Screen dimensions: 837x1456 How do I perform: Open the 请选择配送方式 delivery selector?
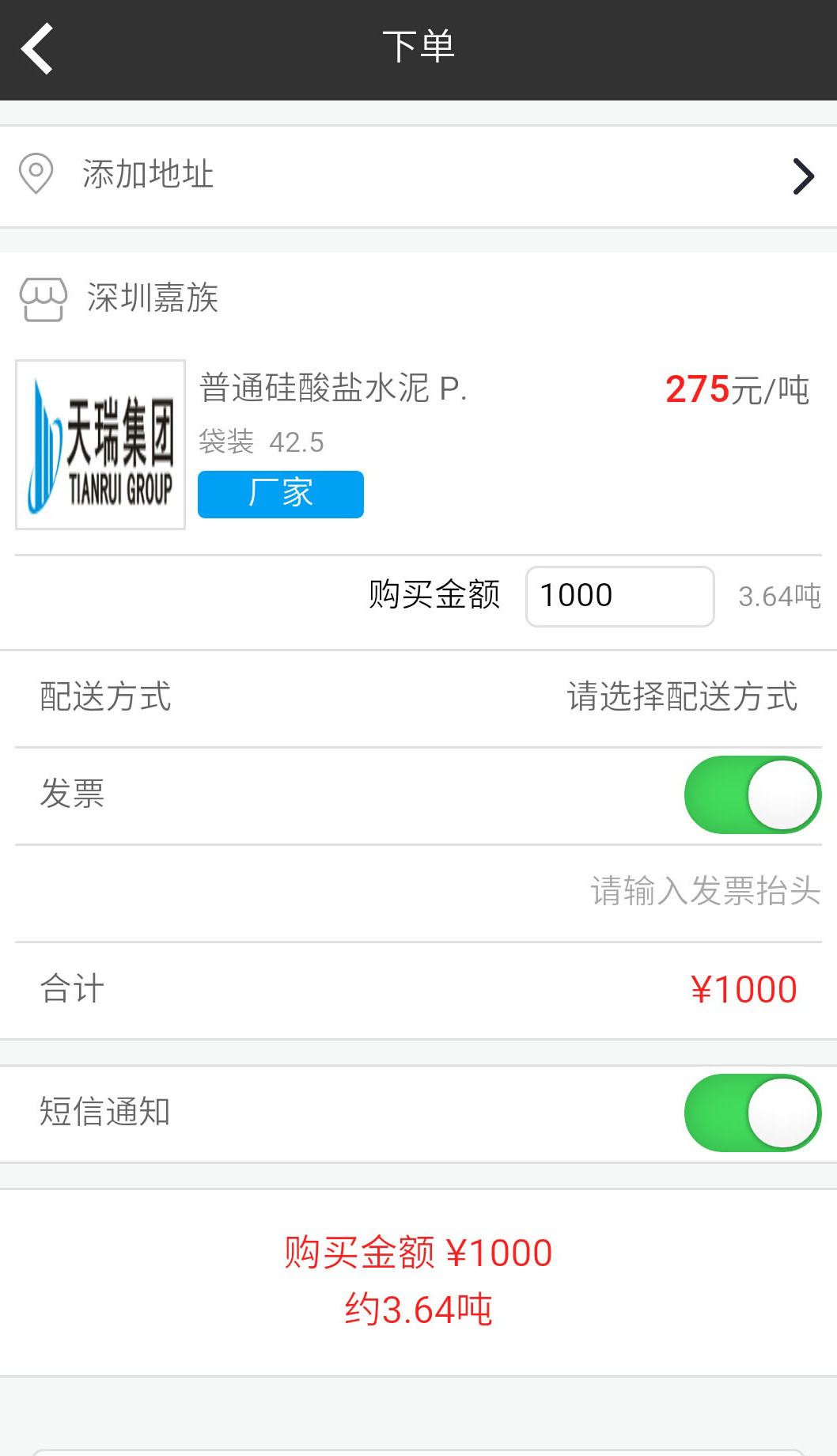pyautogui.click(x=683, y=697)
